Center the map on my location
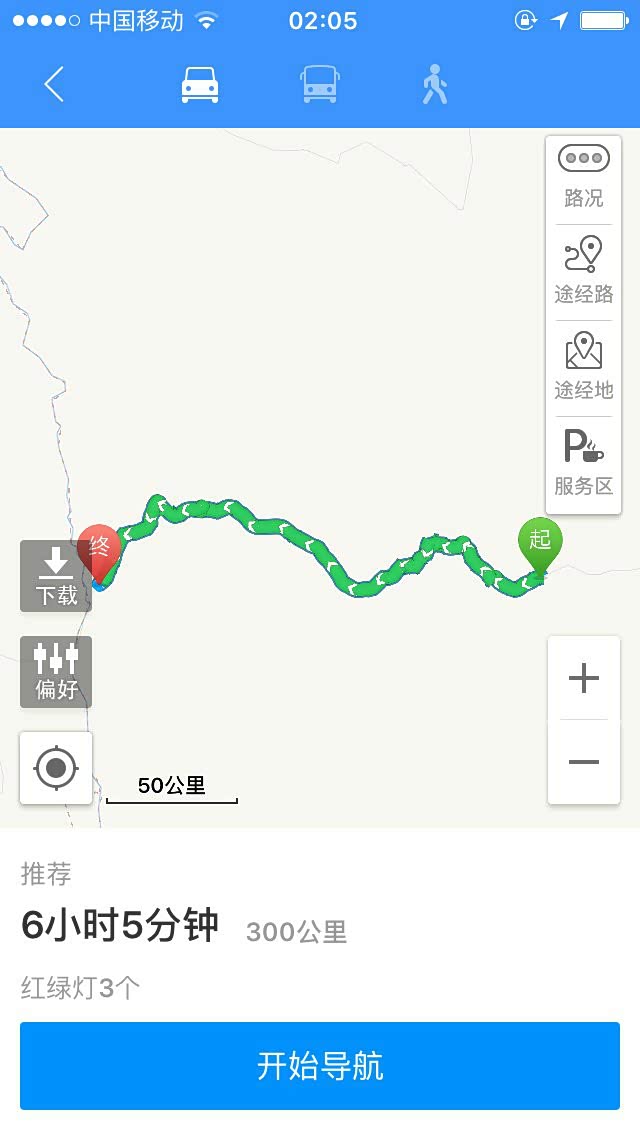 (x=56, y=768)
